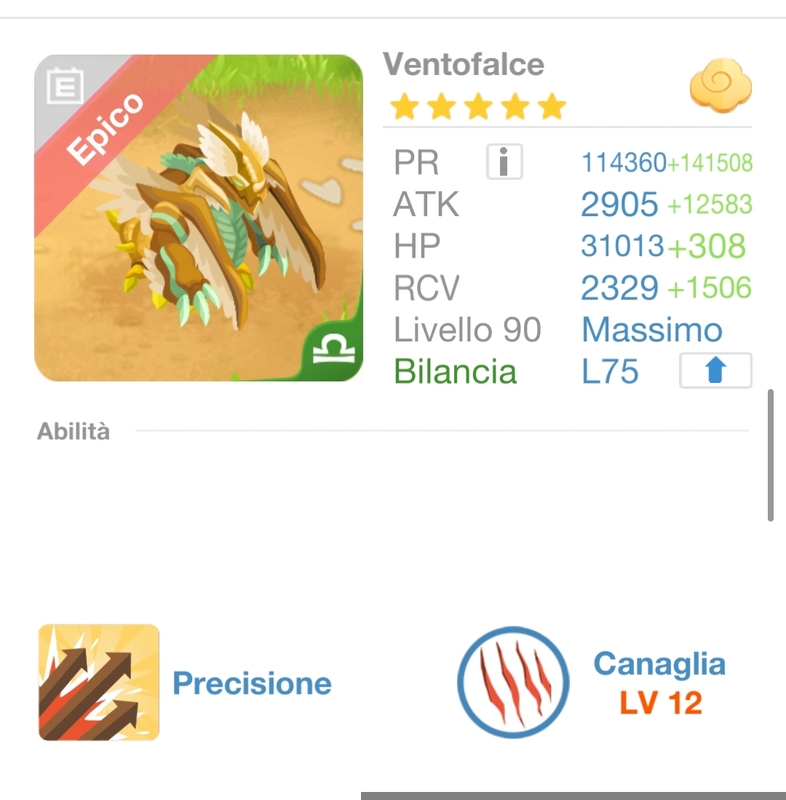Tap the golden cloud icon beside Ventofalce
The height and width of the screenshot is (800, 786).
pyautogui.click(x=719, y=86)
